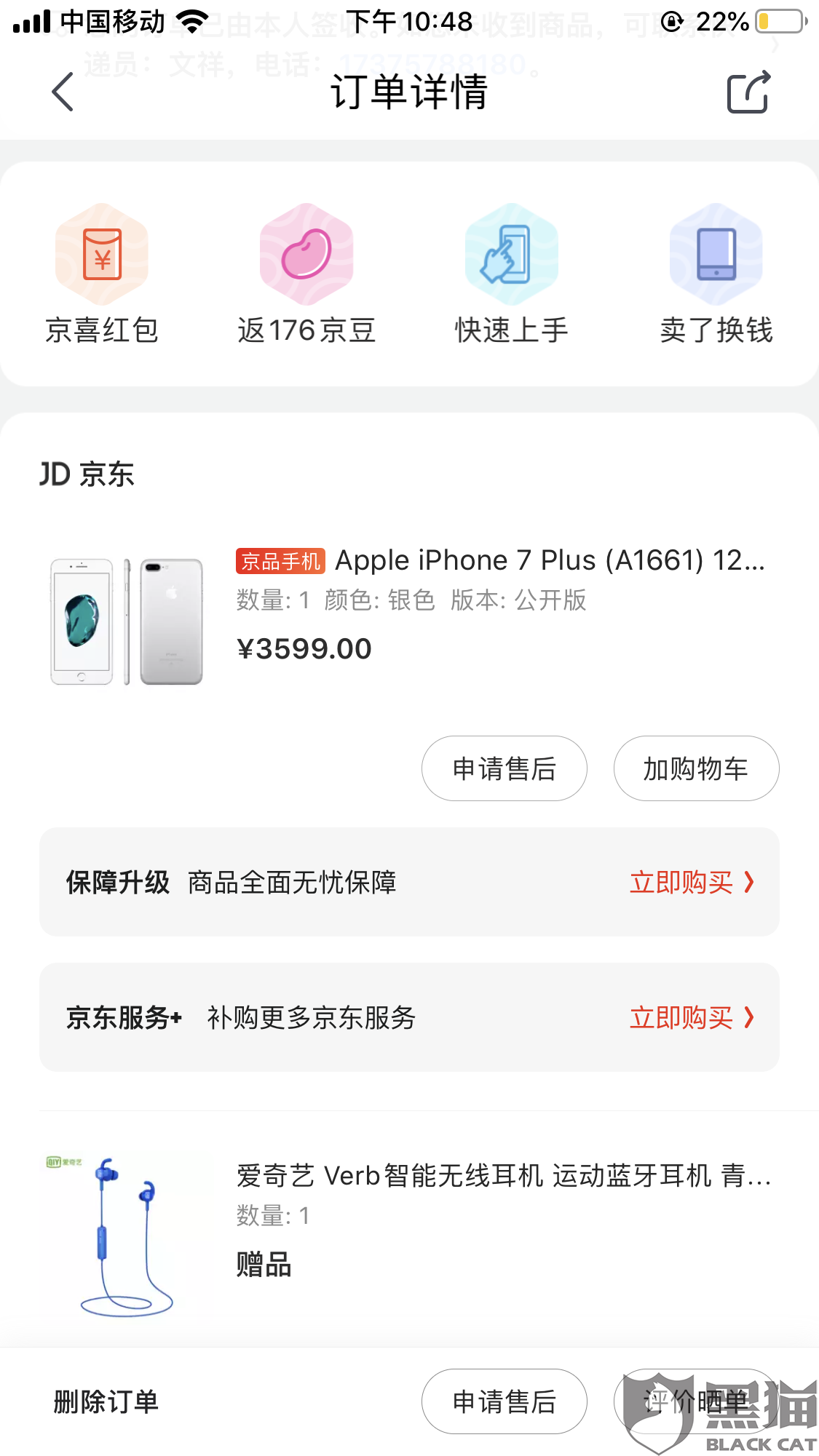This screenshot has height=1456, width=819.
Task: Add iPhone to cart with 加购物车
Action: (696, 768)
